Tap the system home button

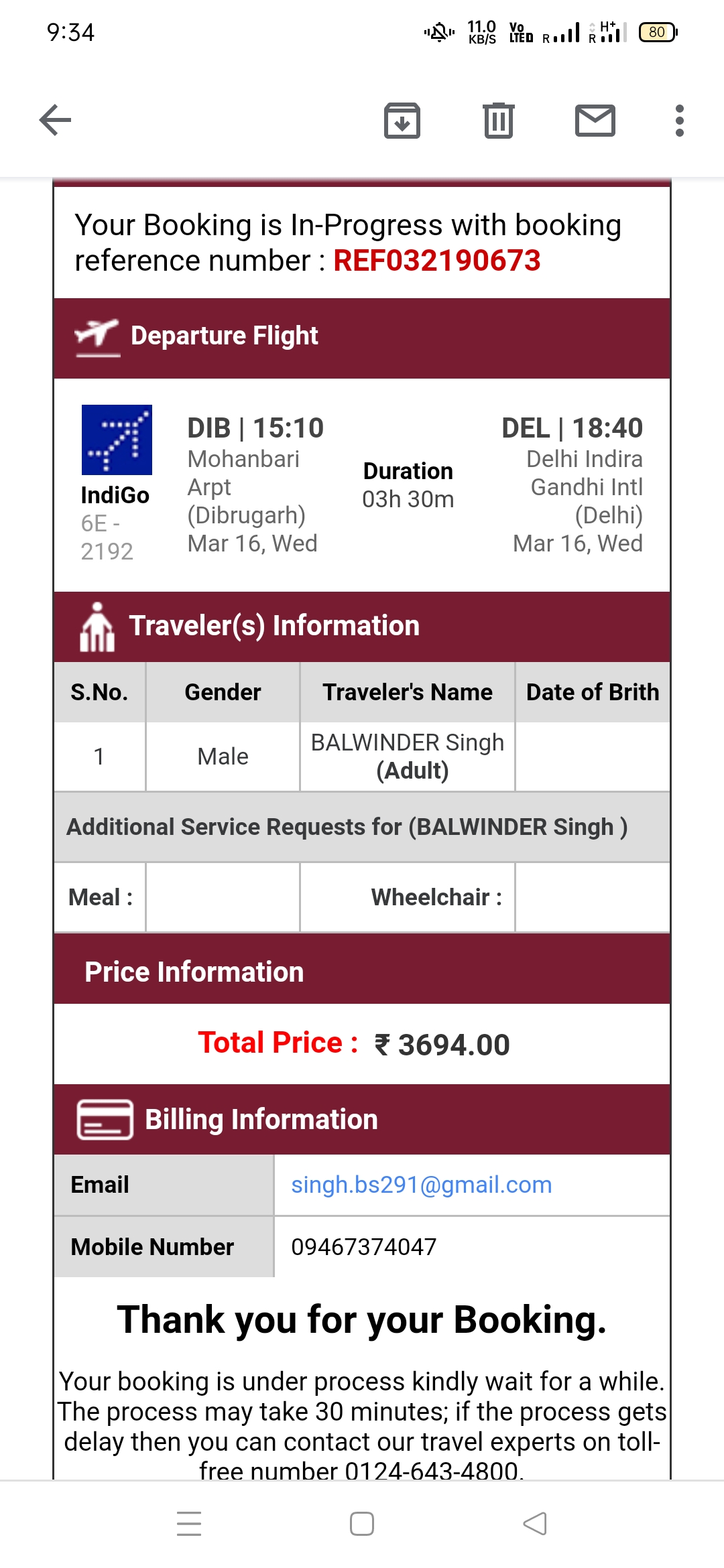[362, 1524]
